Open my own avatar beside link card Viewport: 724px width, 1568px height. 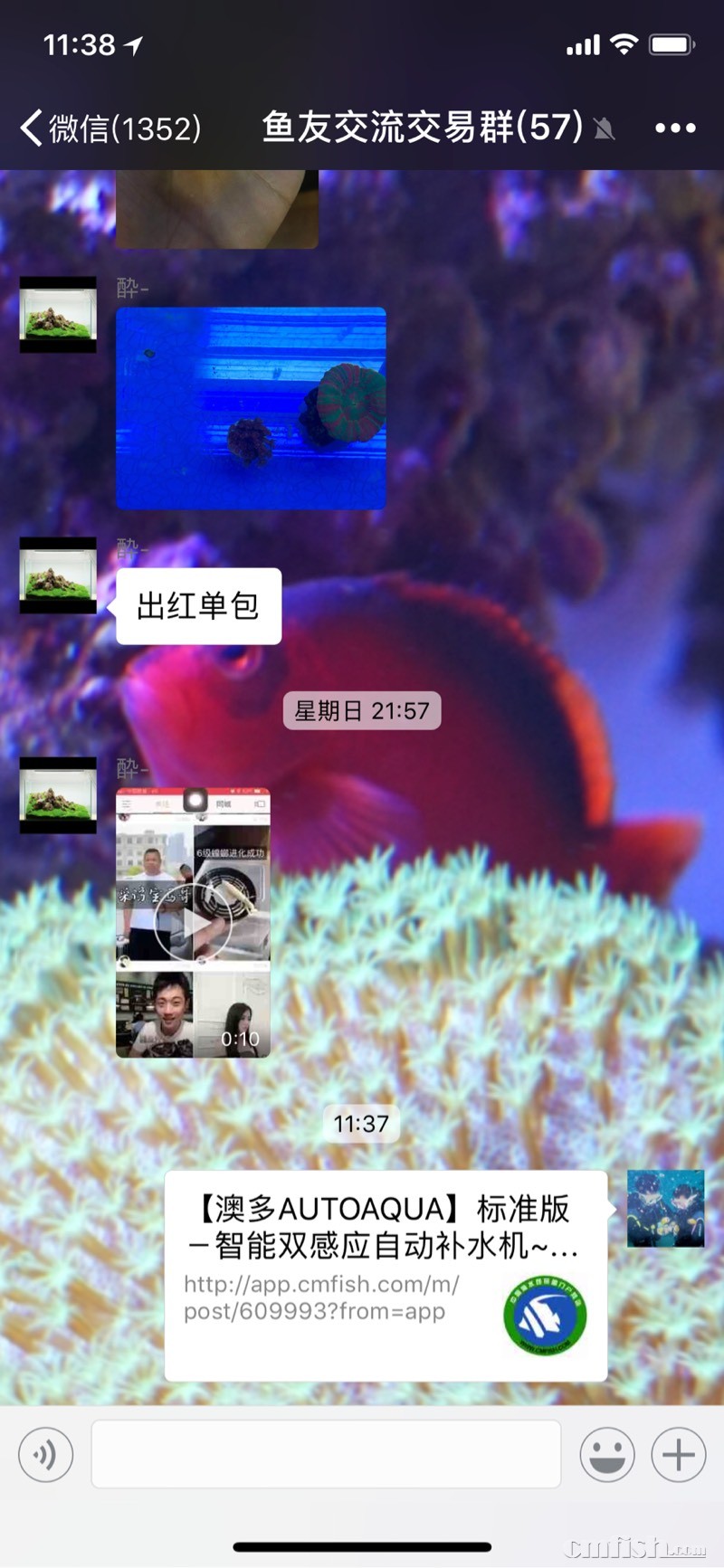665,1208
